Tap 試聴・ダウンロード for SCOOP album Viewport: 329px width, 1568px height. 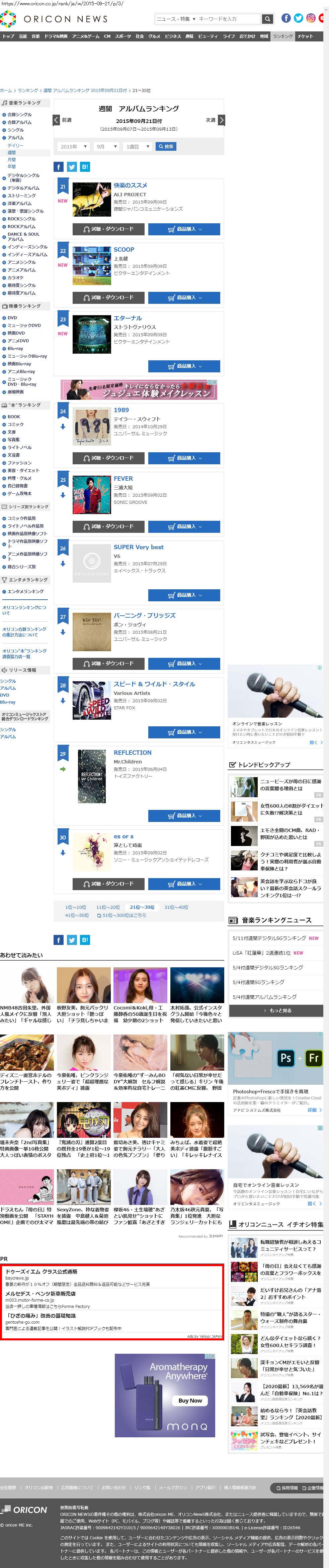click(108, 297)
